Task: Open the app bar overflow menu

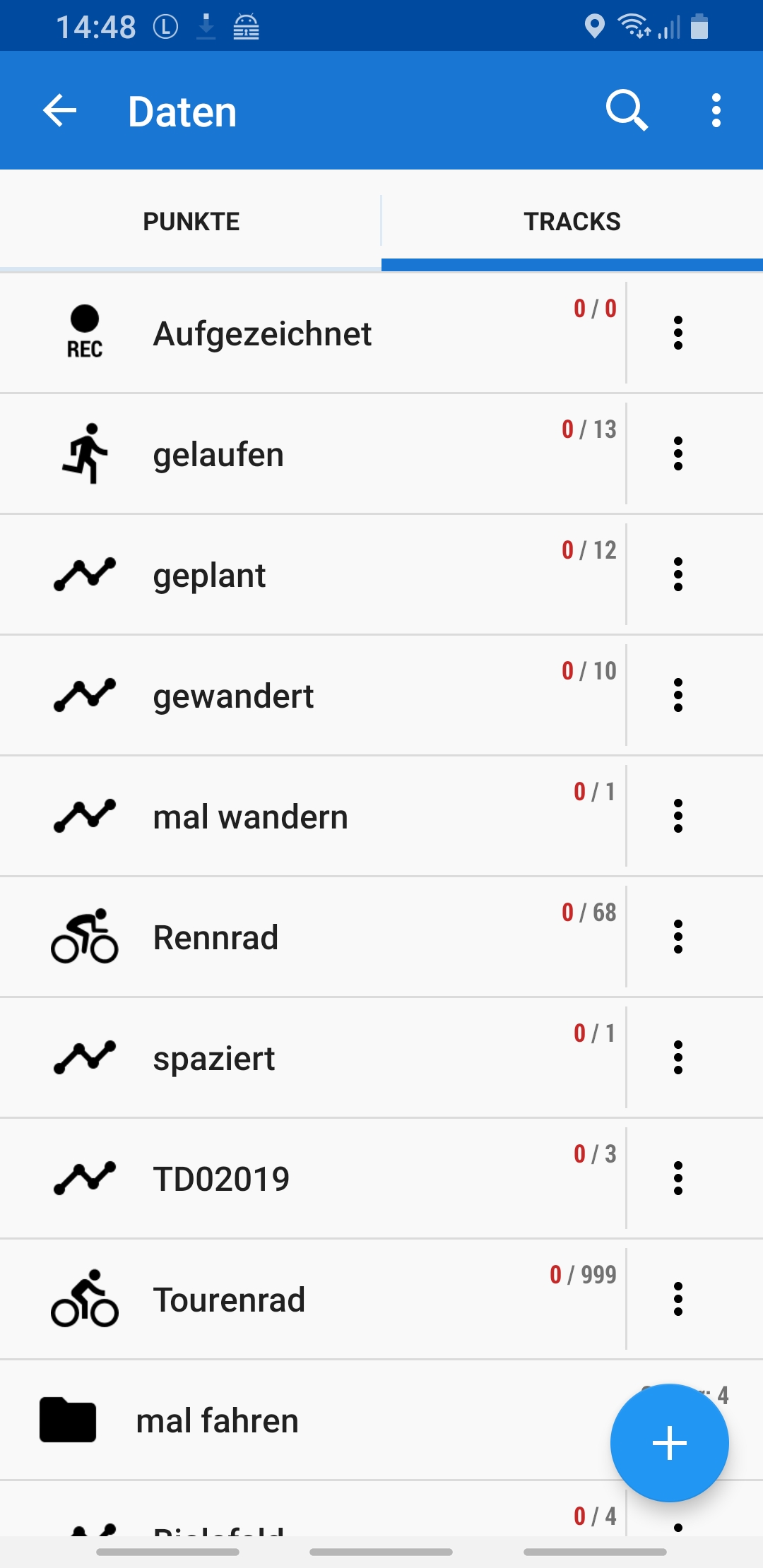Action: point(716,111)
